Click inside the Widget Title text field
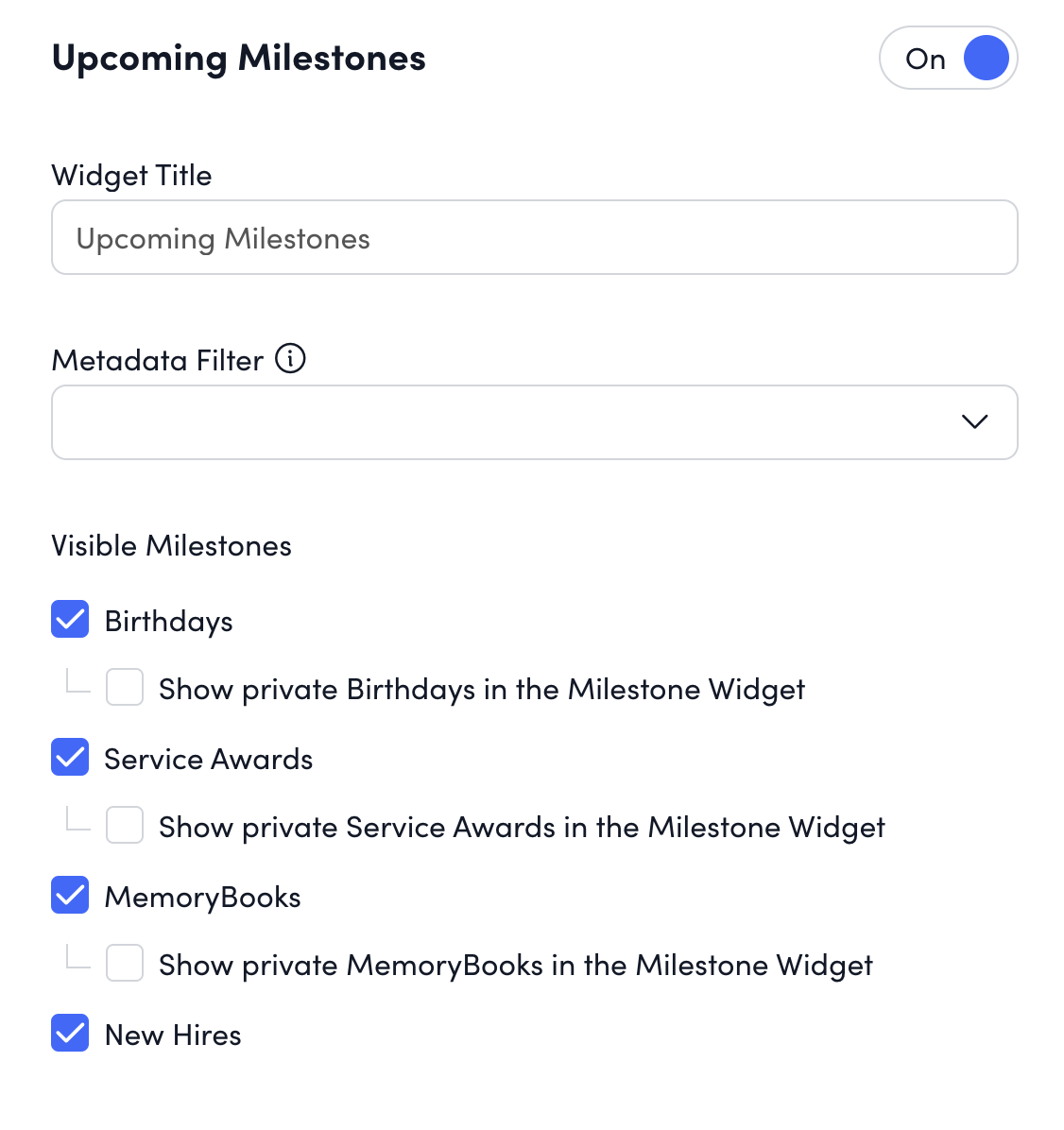1064x1130 pixels. click(534, 237)
